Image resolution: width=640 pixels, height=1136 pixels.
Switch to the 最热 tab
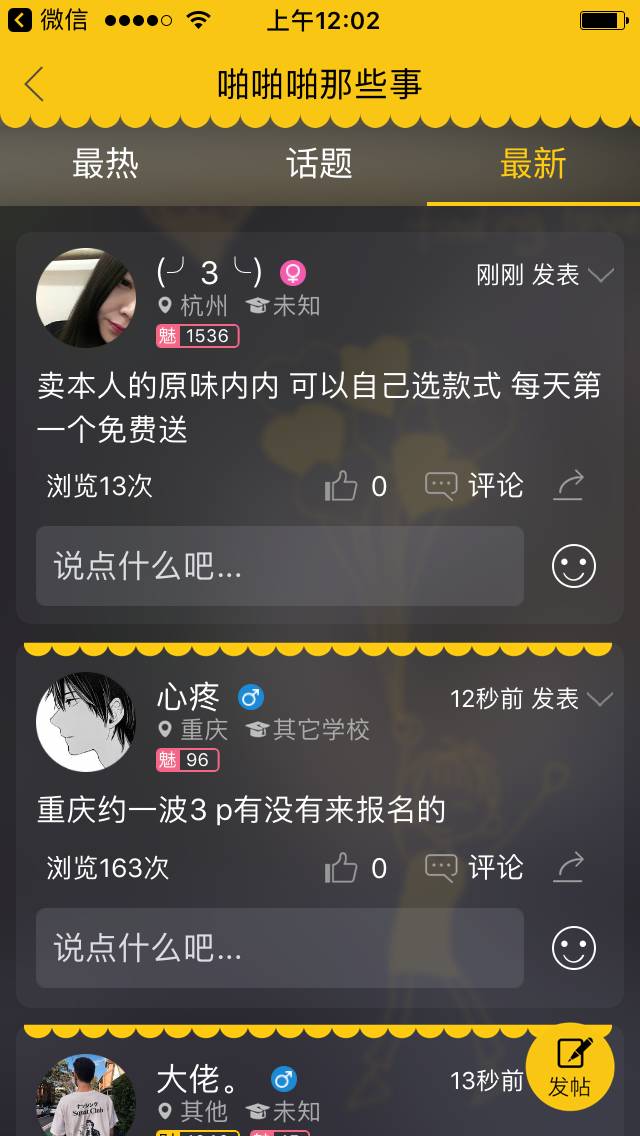pyautogui.click(x=105, y=164)
